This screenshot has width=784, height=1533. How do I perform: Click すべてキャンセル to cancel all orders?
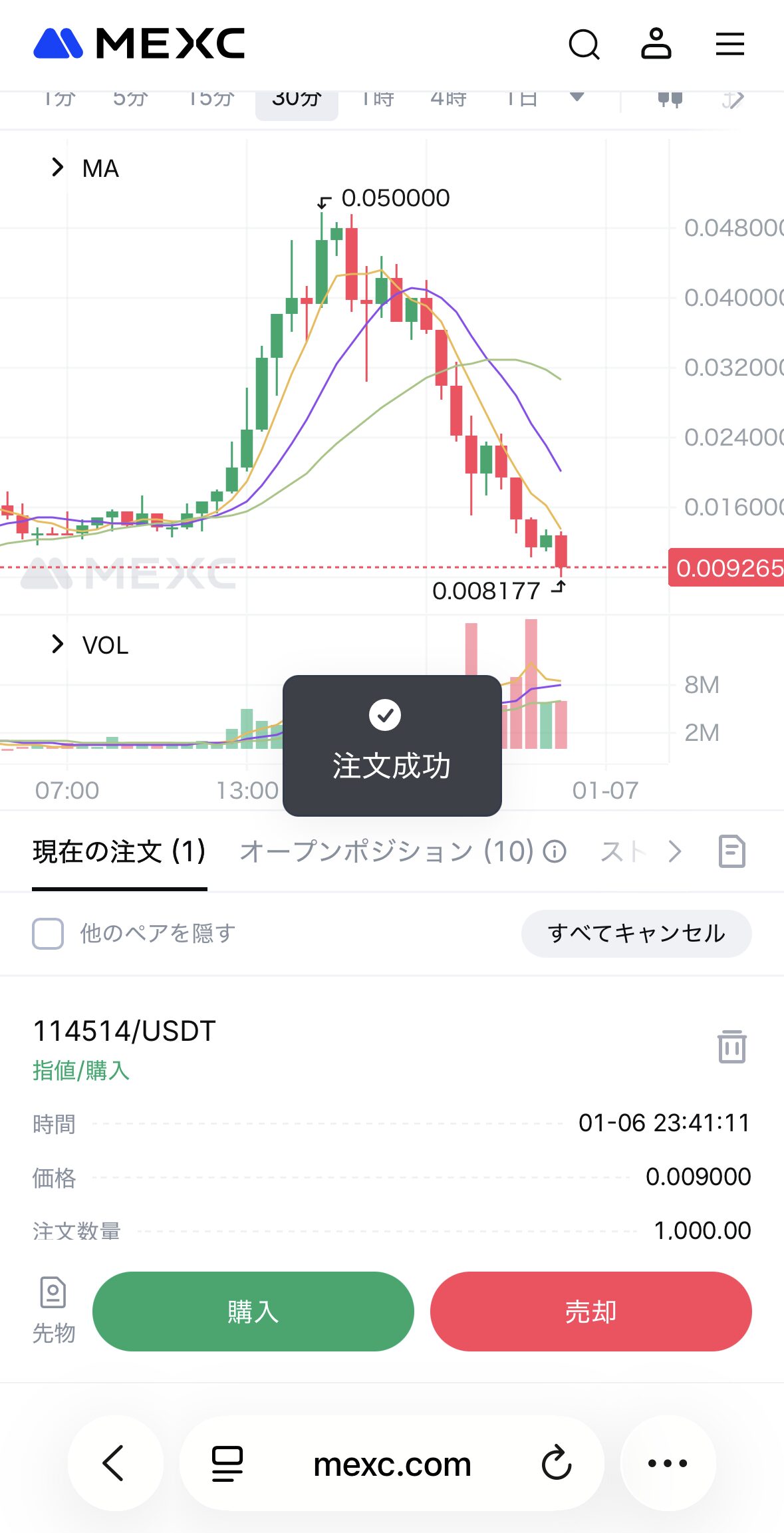pyautogui.click(x=636, y=934)
